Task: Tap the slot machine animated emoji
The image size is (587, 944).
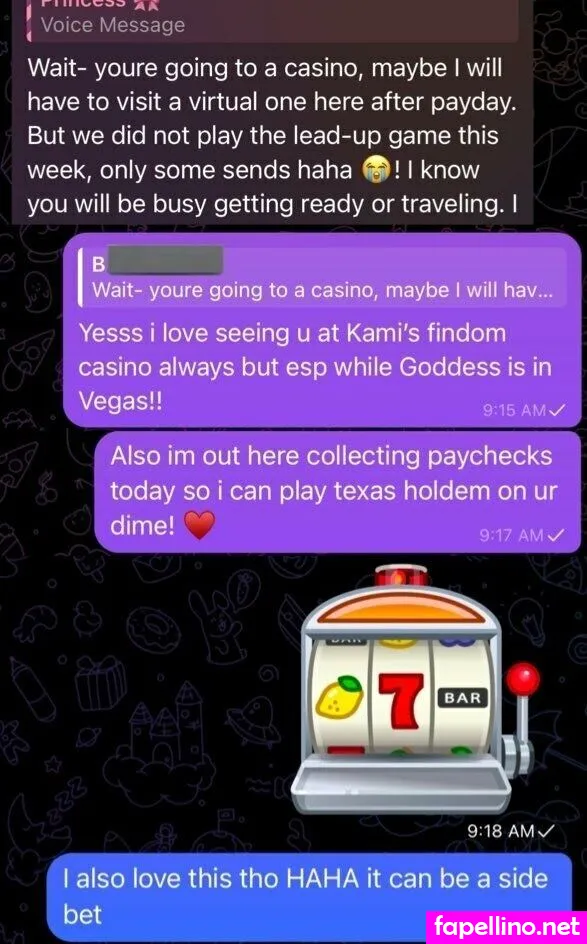Action: point(415,688)
